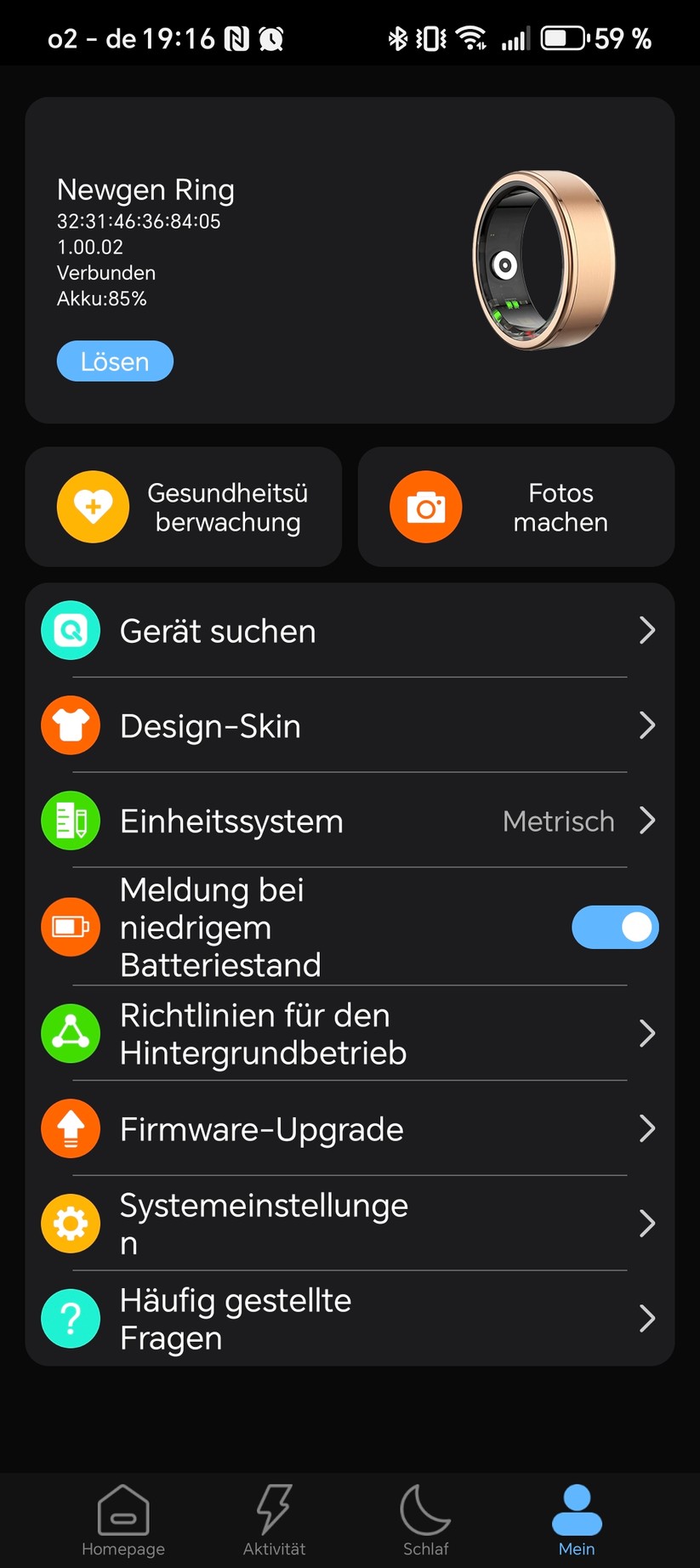This screenshot has width=700, height=1568.
Task: Open Gerät suchen
Action: click(x=349, y=631)
